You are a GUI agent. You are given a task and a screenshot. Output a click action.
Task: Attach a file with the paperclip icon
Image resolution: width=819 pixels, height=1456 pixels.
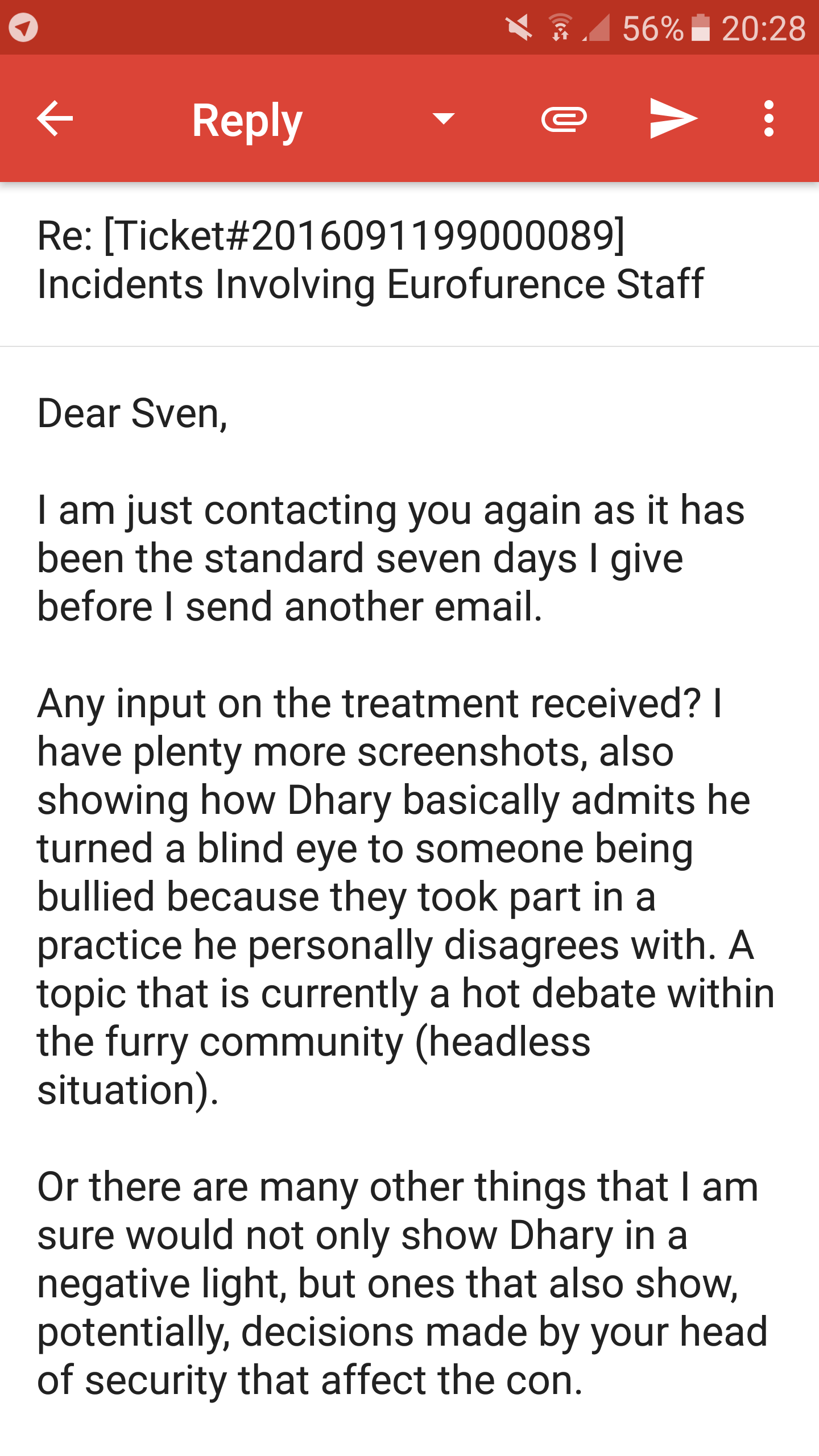[564, 119]
